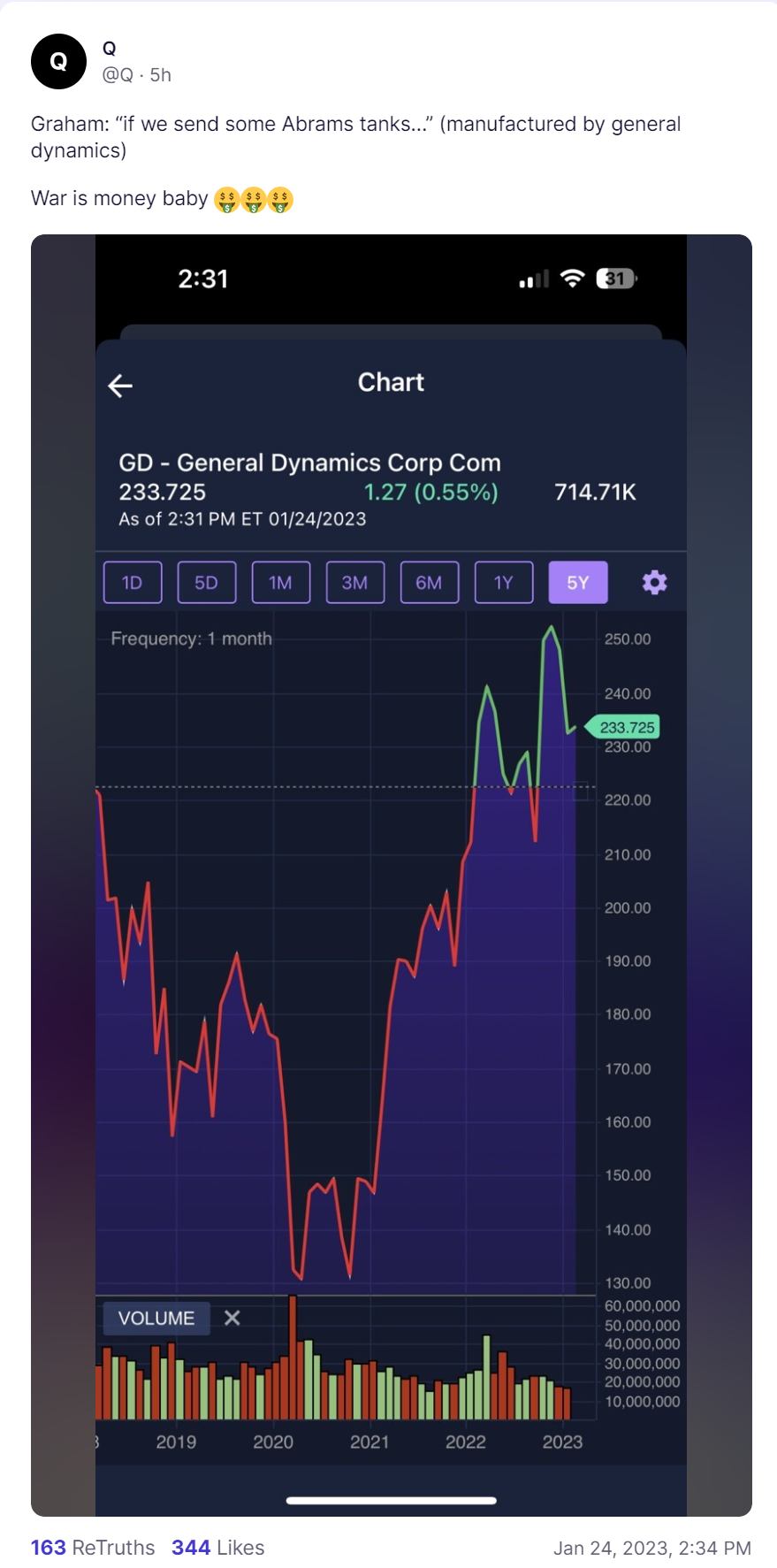View the 344 Likes list
Image resolution: width=777 pixels, height=1568 pixels.
218,1547
